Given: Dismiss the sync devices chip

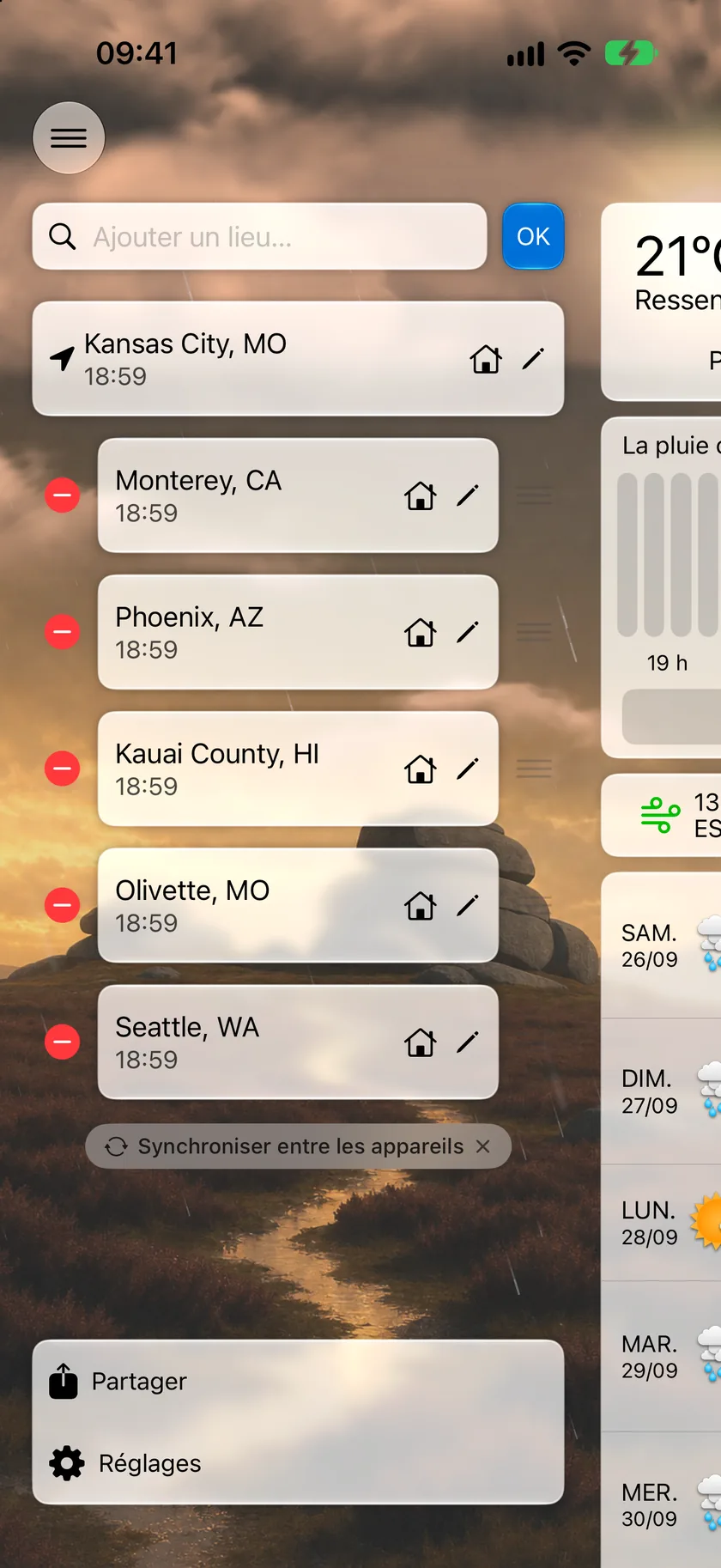Looking at the screenshot, I should (483, 1146).
